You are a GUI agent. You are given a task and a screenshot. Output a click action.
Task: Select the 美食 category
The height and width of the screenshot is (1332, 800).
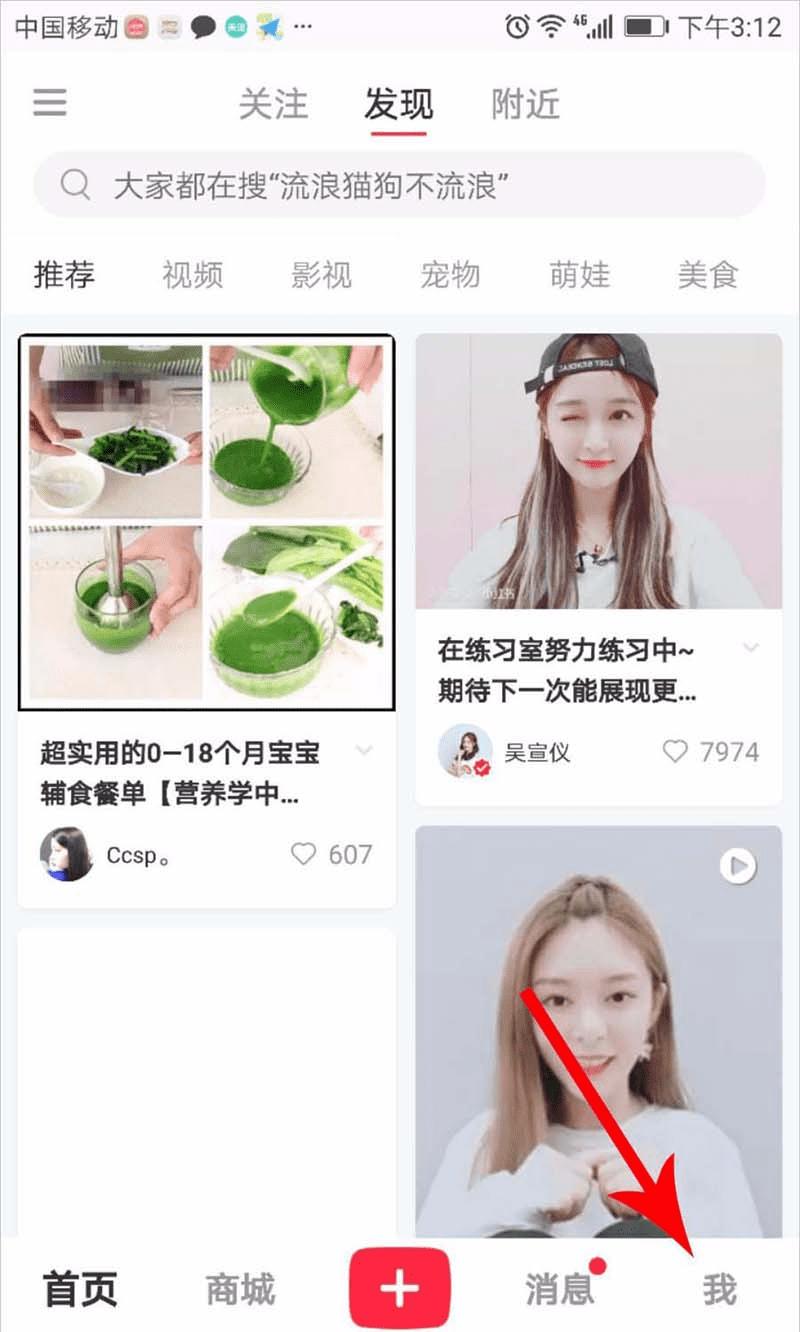point(707,275)
